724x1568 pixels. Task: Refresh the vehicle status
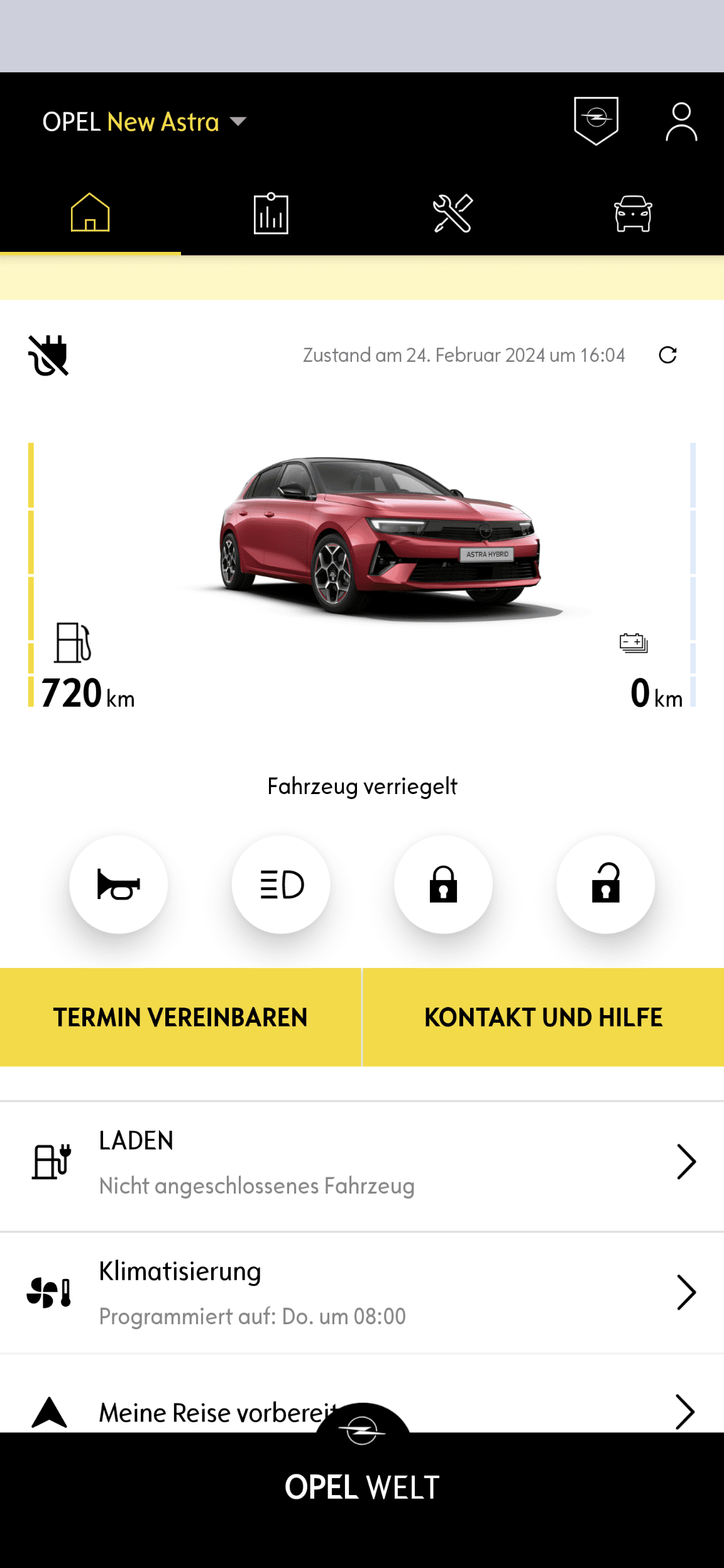667,355
